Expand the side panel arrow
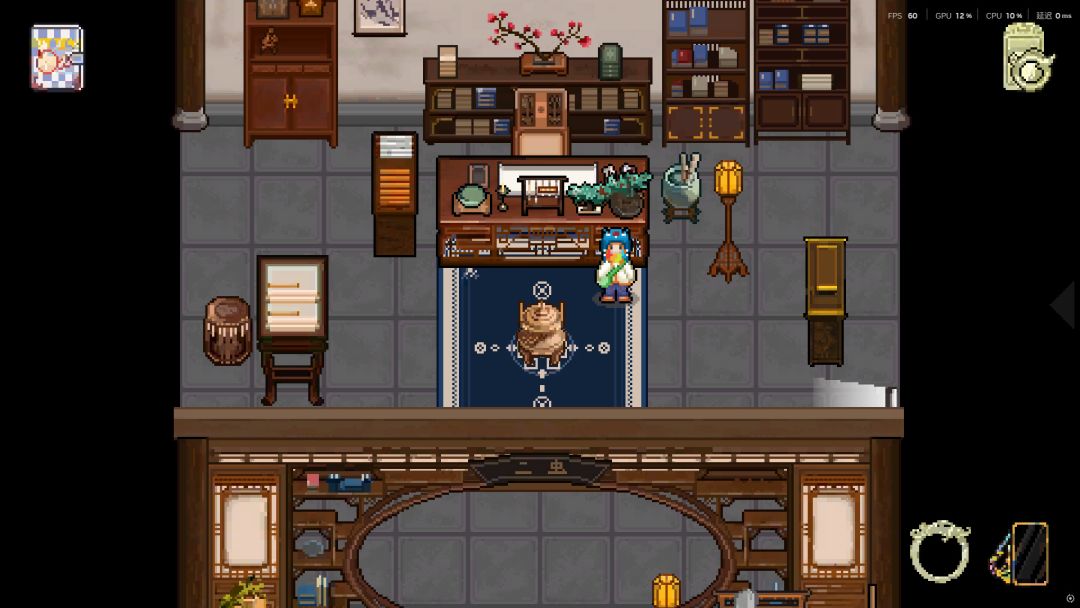This screenshot has height=608, width=1080. (x=1062, y=305)
